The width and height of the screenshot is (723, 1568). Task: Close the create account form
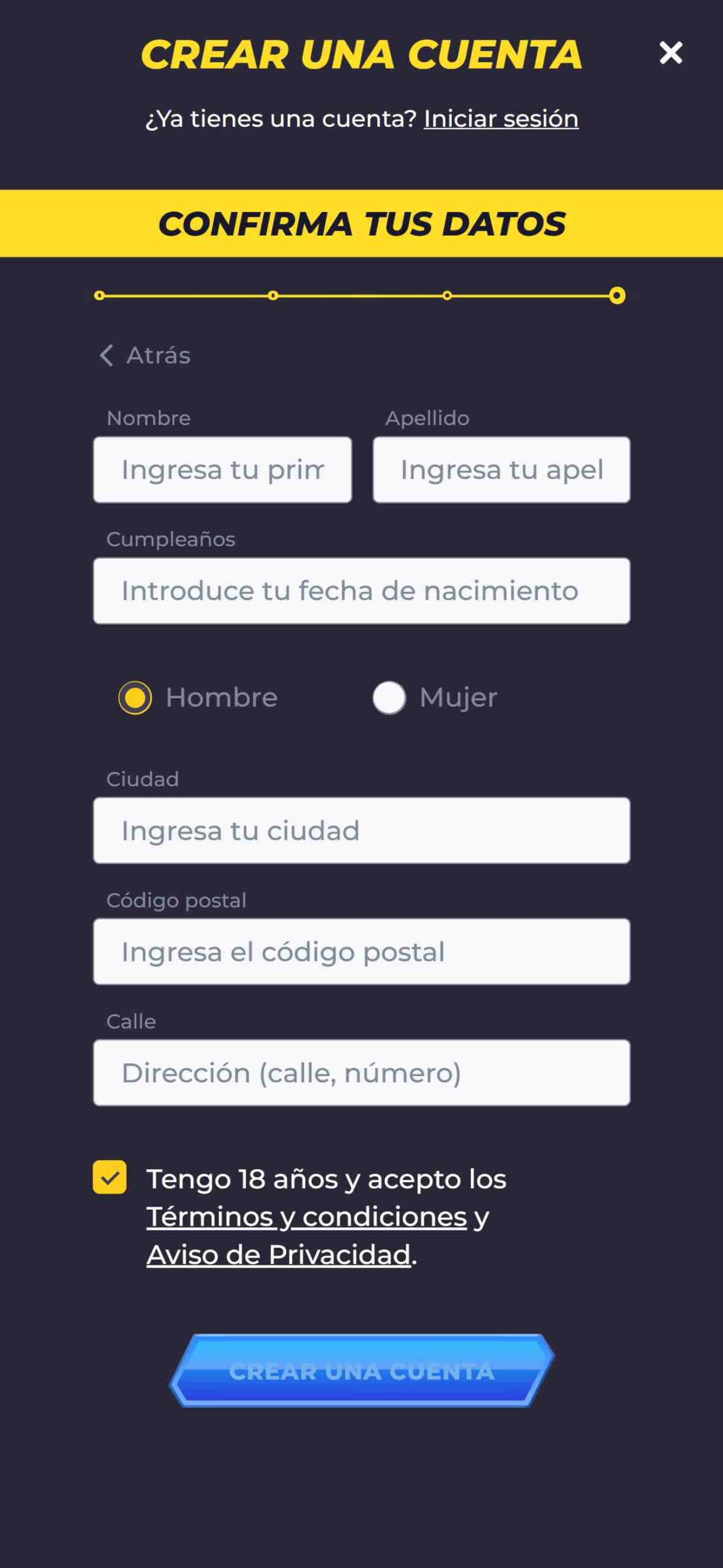click(x=670, y=53)
